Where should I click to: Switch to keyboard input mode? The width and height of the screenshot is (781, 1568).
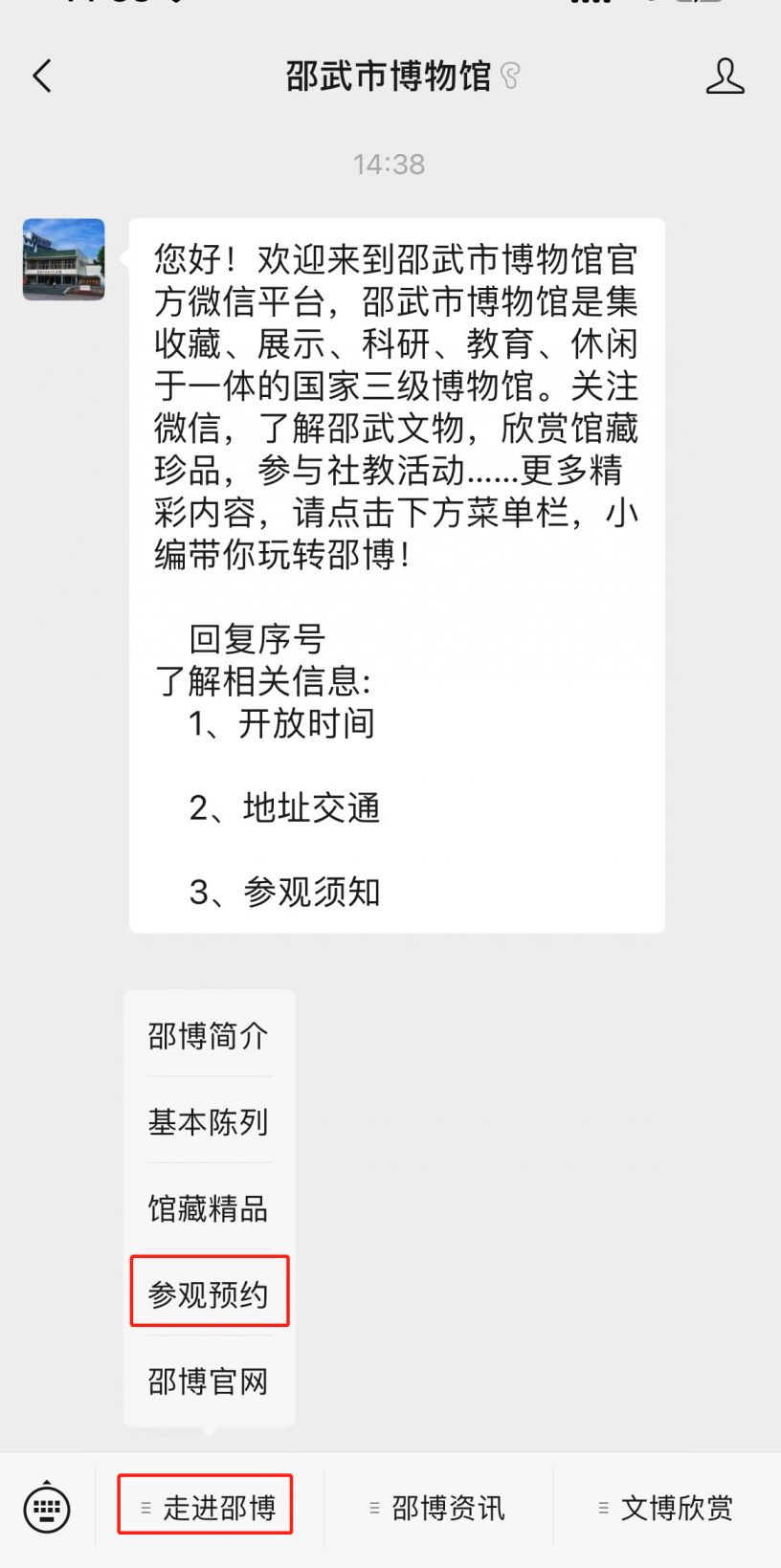(47, 1508)
